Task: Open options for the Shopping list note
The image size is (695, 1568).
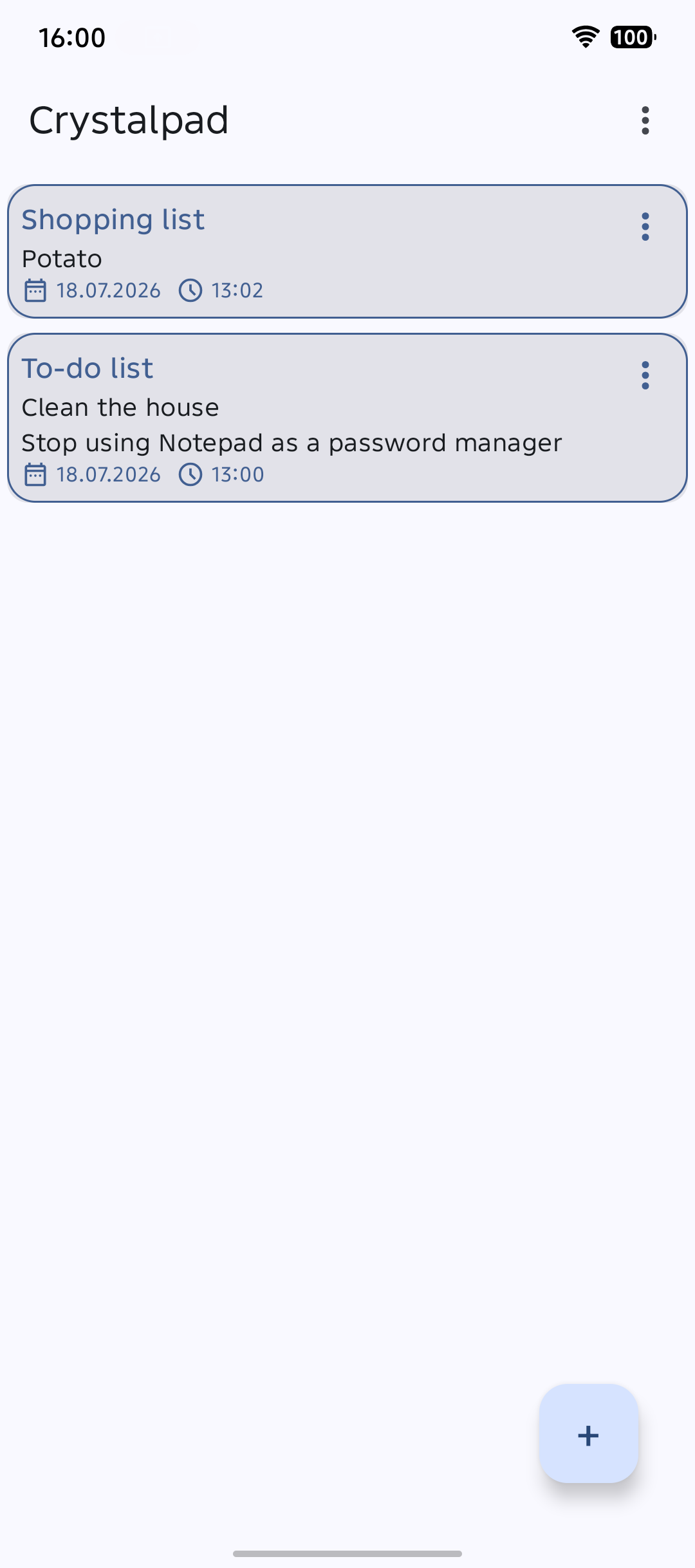Action: [x=645, y=227]
